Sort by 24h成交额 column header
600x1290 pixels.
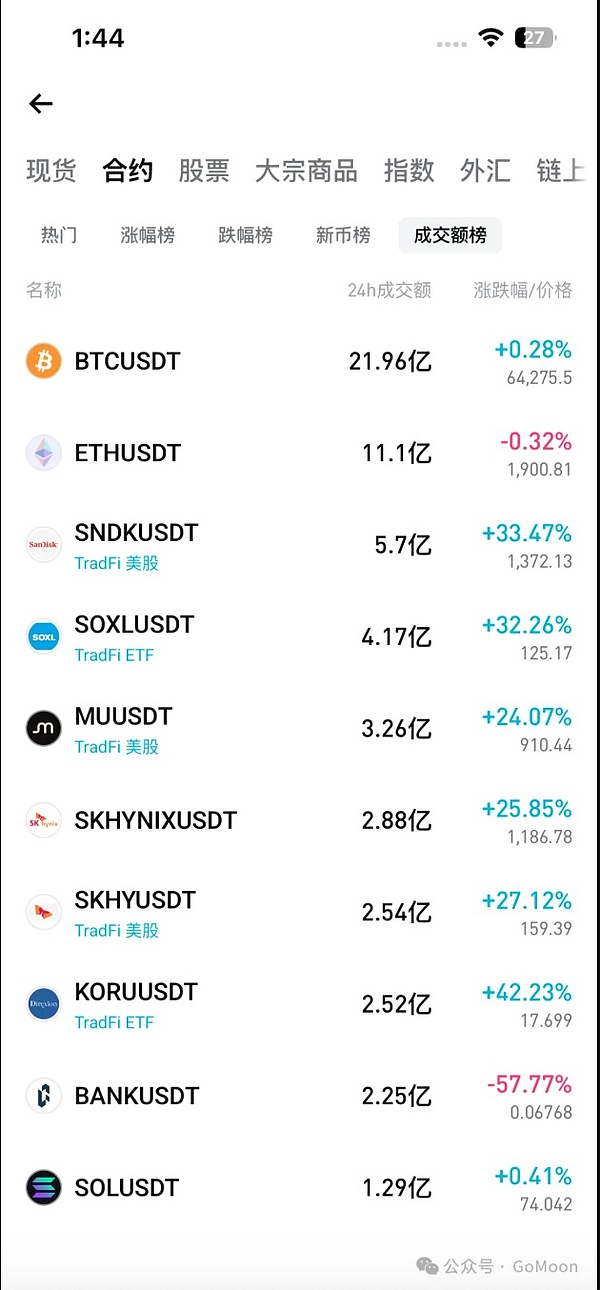tap(389, 290)
